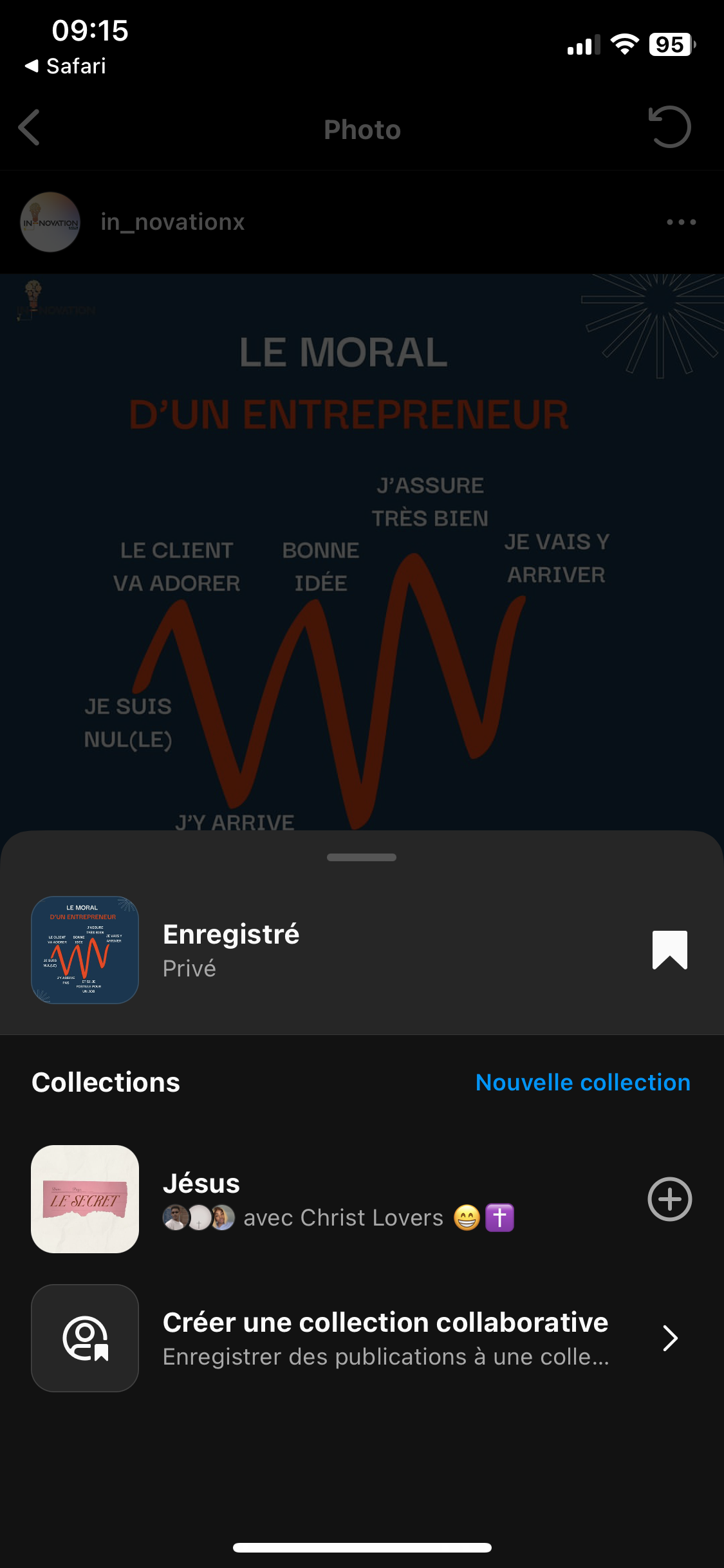
Task: Return to Safari from the status bar
Action: pos(66,66)
